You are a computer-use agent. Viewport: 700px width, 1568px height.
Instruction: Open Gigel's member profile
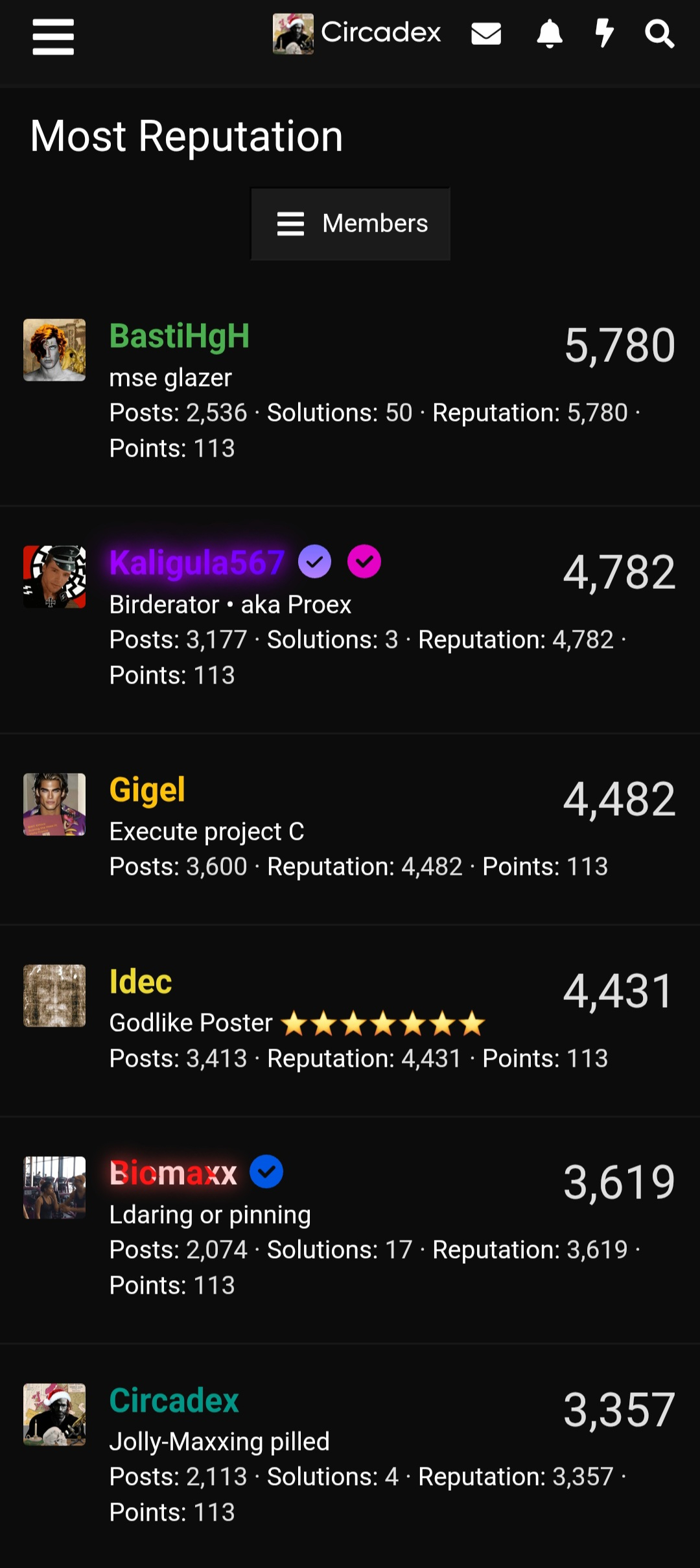point(147,790)
